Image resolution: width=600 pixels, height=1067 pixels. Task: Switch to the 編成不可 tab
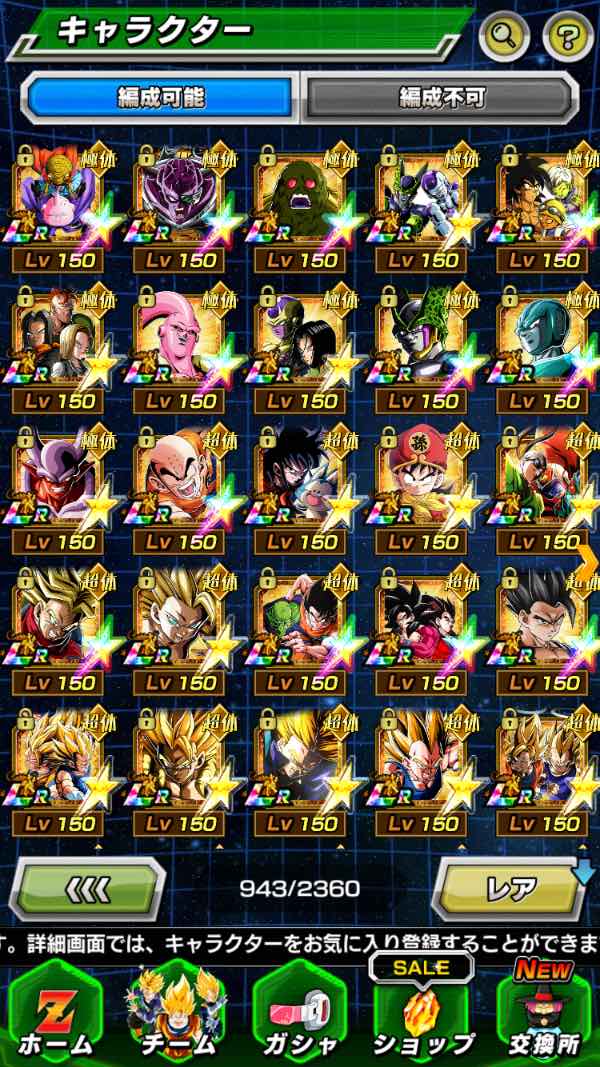441,98
